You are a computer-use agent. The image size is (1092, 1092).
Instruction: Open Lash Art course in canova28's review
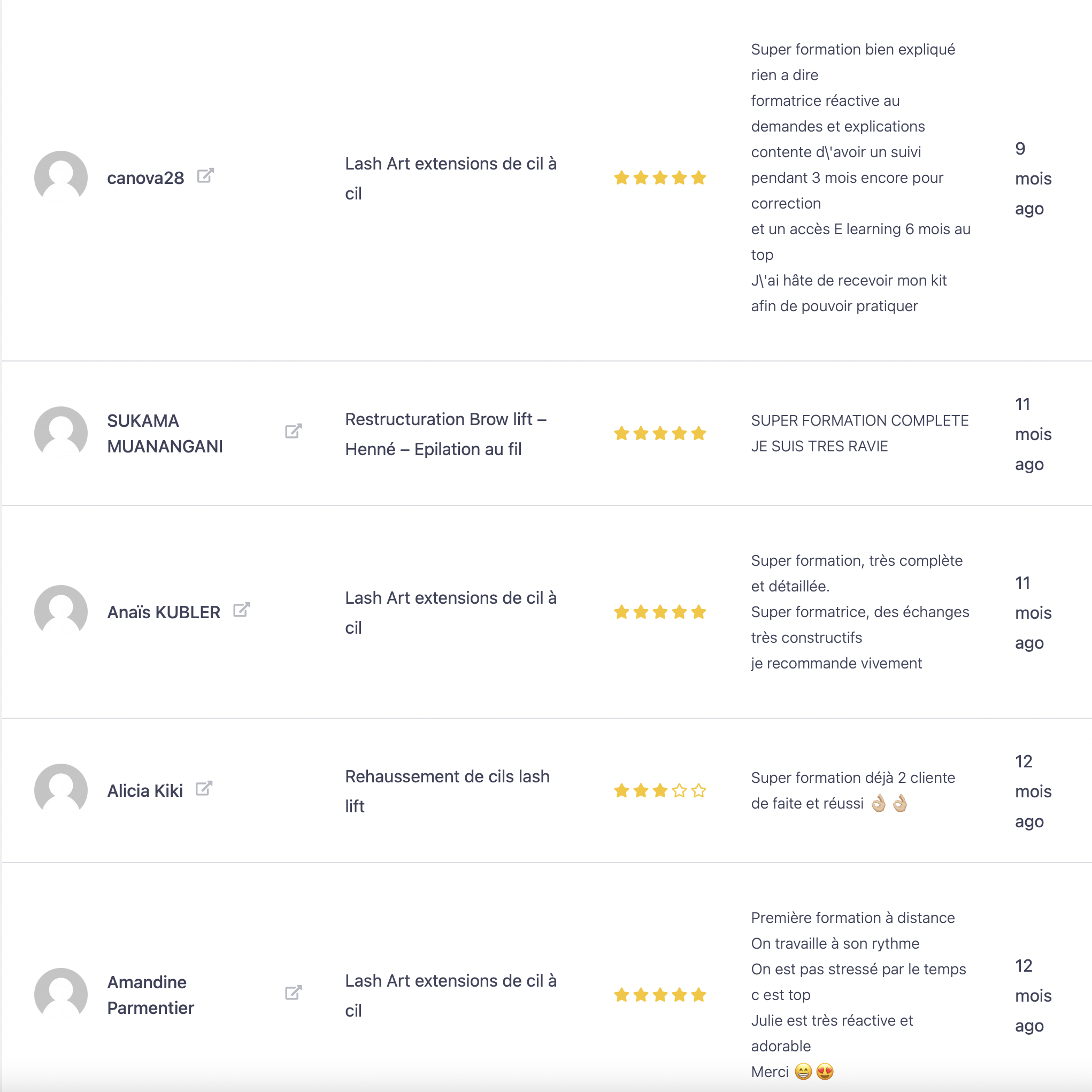450,178
